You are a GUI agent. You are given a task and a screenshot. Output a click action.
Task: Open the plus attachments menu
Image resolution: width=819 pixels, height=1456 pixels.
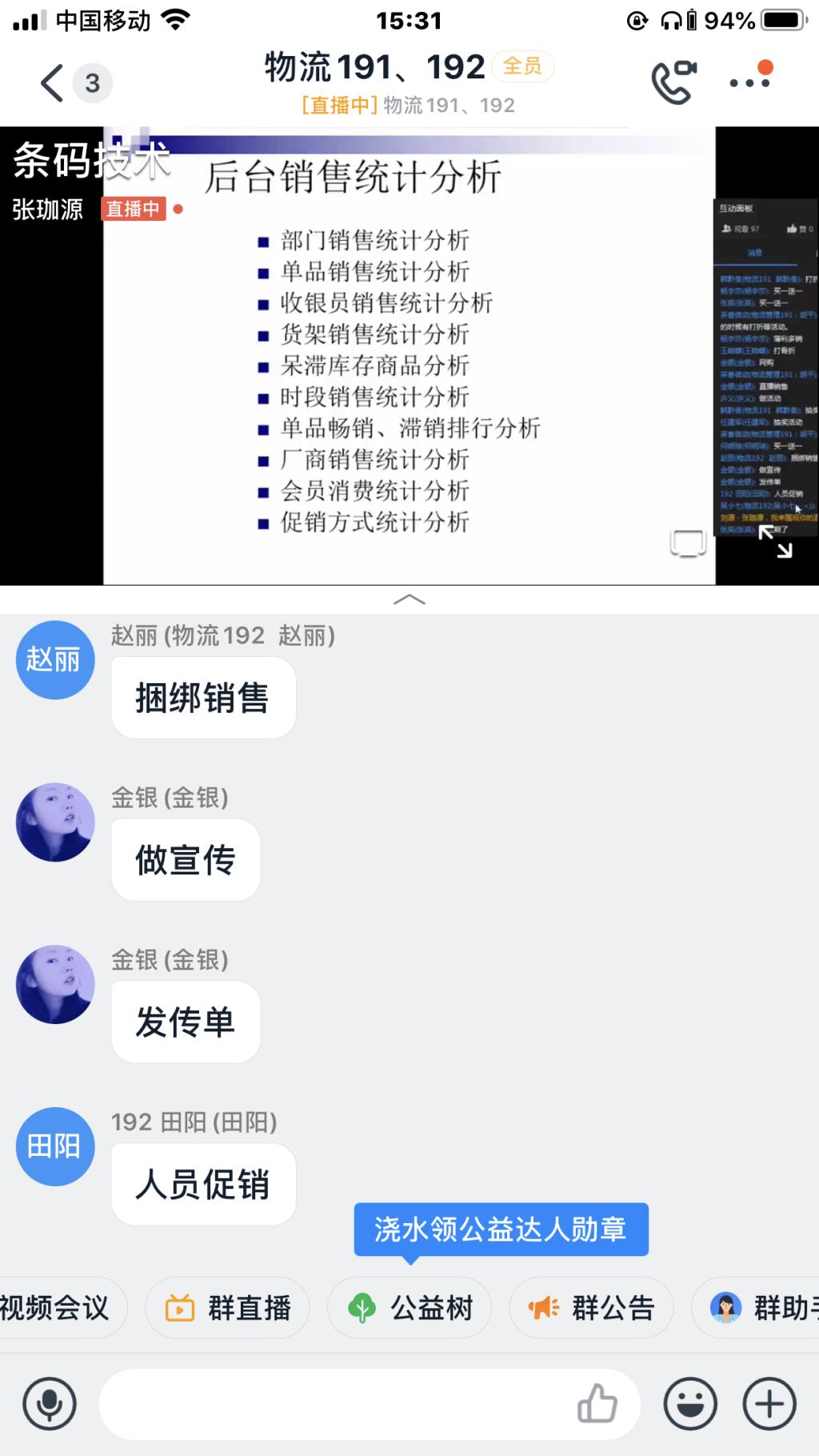pyautogui.click(x=769, y=1404)
